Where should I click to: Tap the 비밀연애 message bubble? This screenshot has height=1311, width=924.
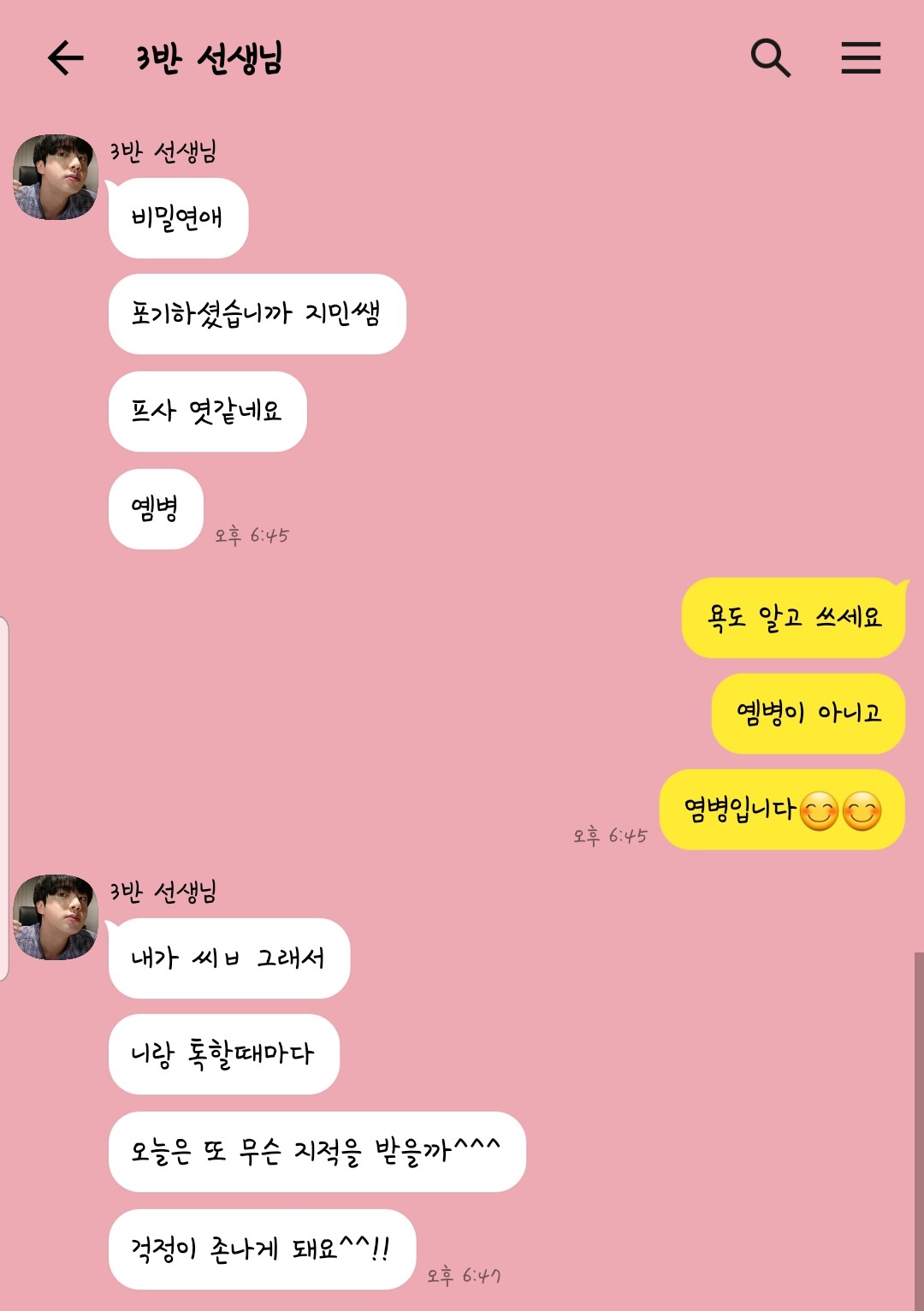tap(177, 217)
